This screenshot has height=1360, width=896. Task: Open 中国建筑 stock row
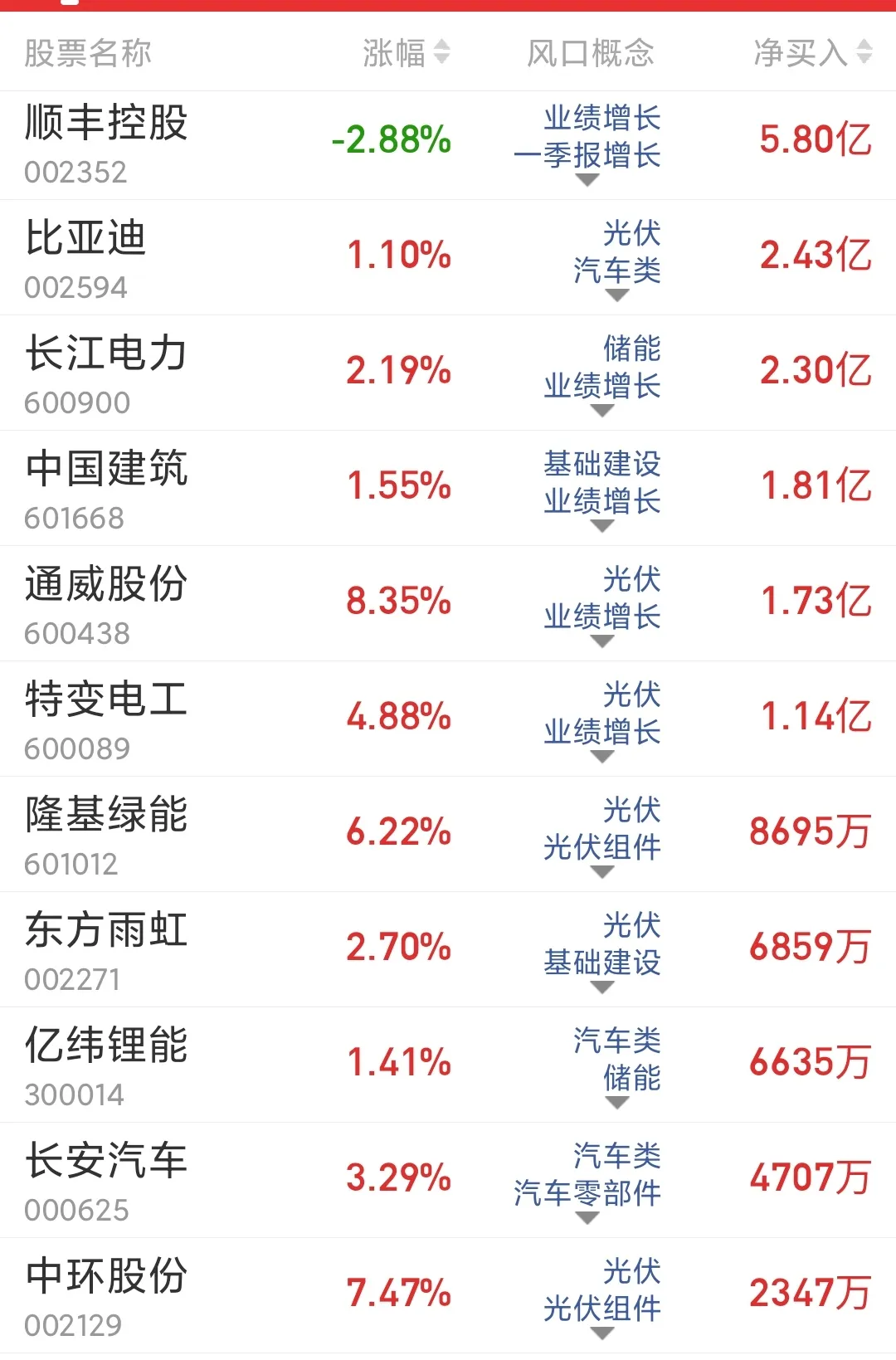point(106,489)
